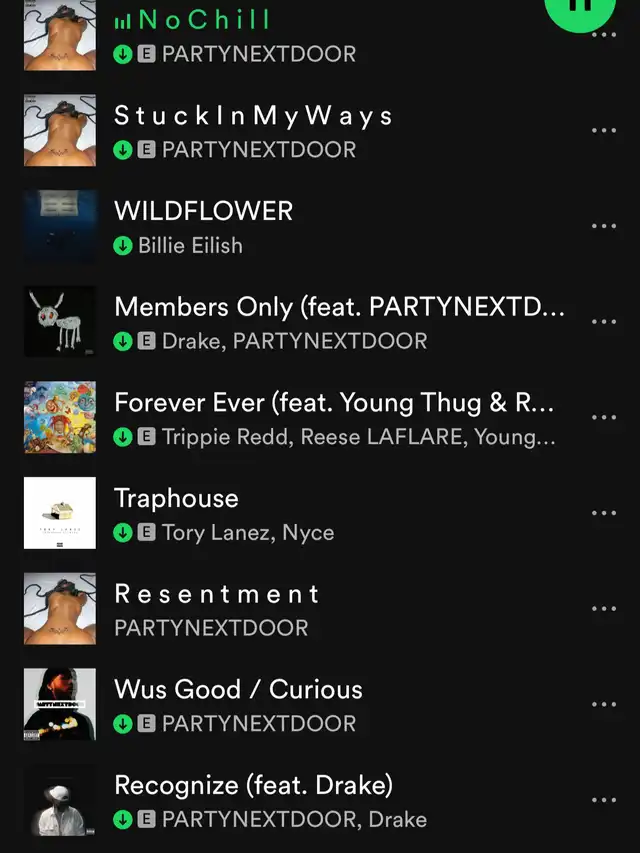
Task: Open more options for Resentment
Action: [604, 609]
